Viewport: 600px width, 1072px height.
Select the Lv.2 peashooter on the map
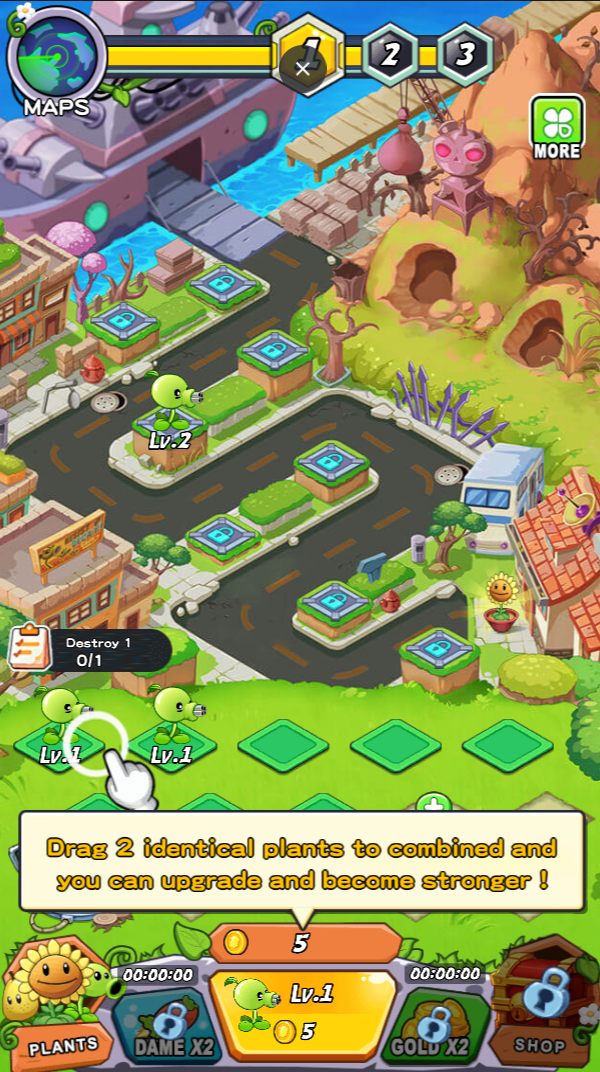tap(171, 409)
